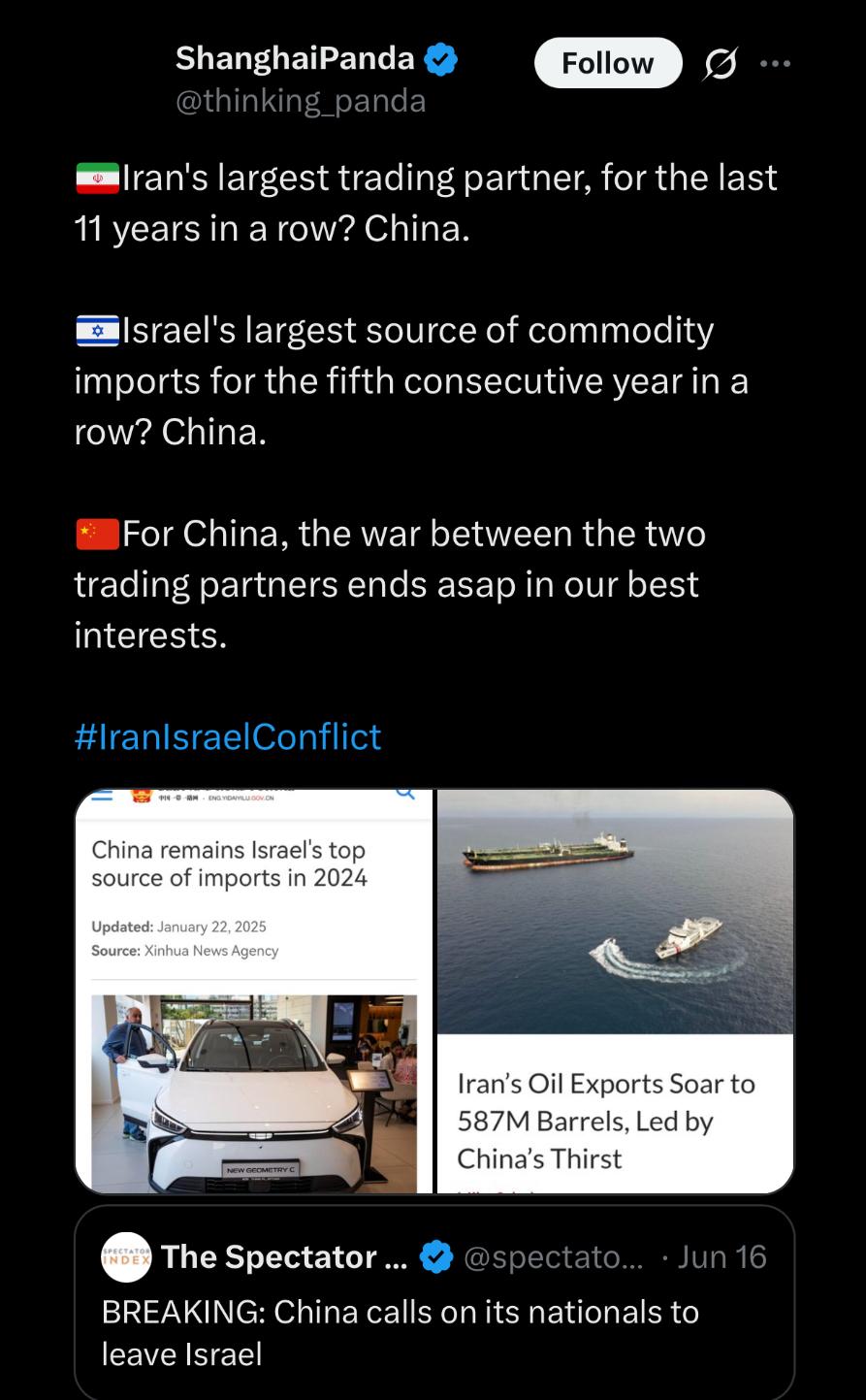Open the quoted Spectator Index post
Screen dimensions: 866x1400
click(434, 1303)
